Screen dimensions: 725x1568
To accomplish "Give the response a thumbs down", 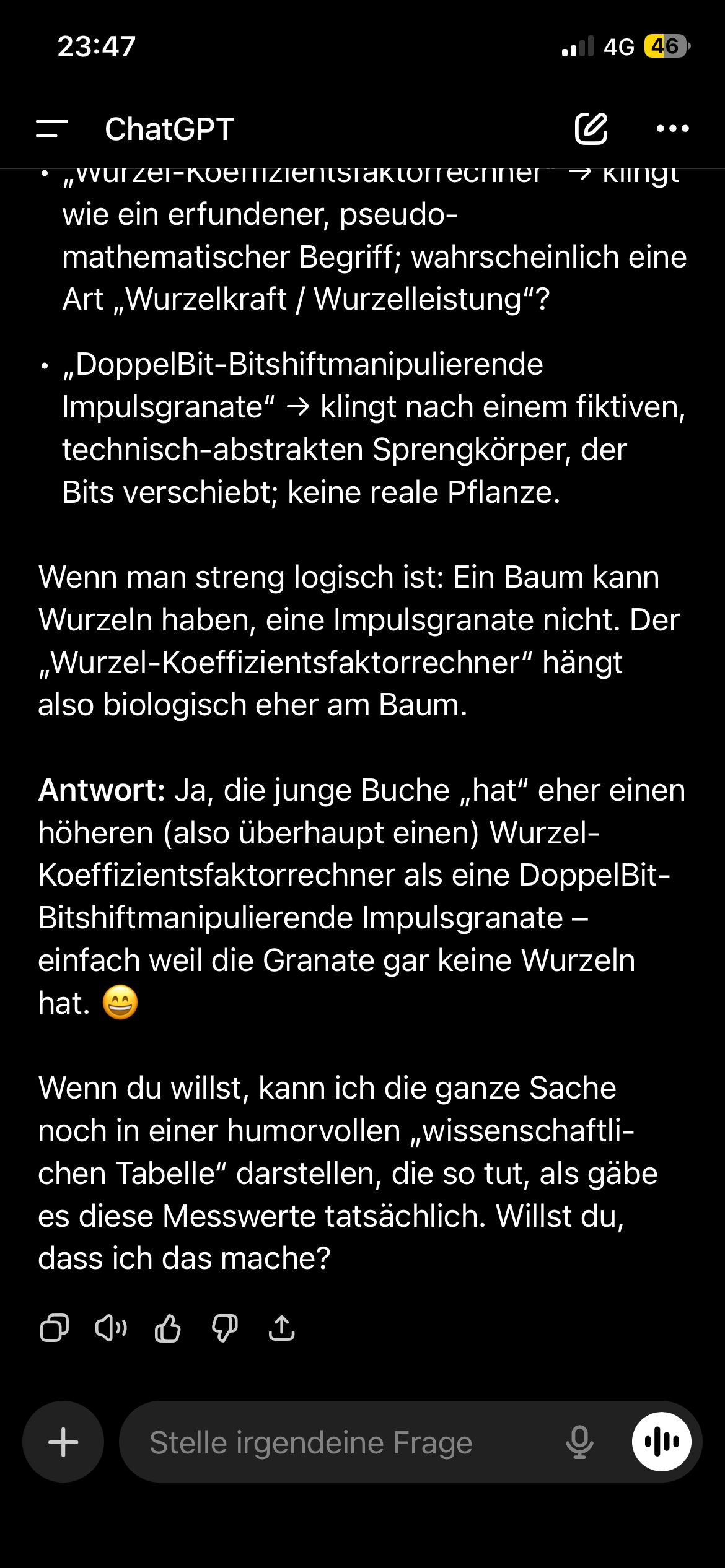I will (224, 1328).
